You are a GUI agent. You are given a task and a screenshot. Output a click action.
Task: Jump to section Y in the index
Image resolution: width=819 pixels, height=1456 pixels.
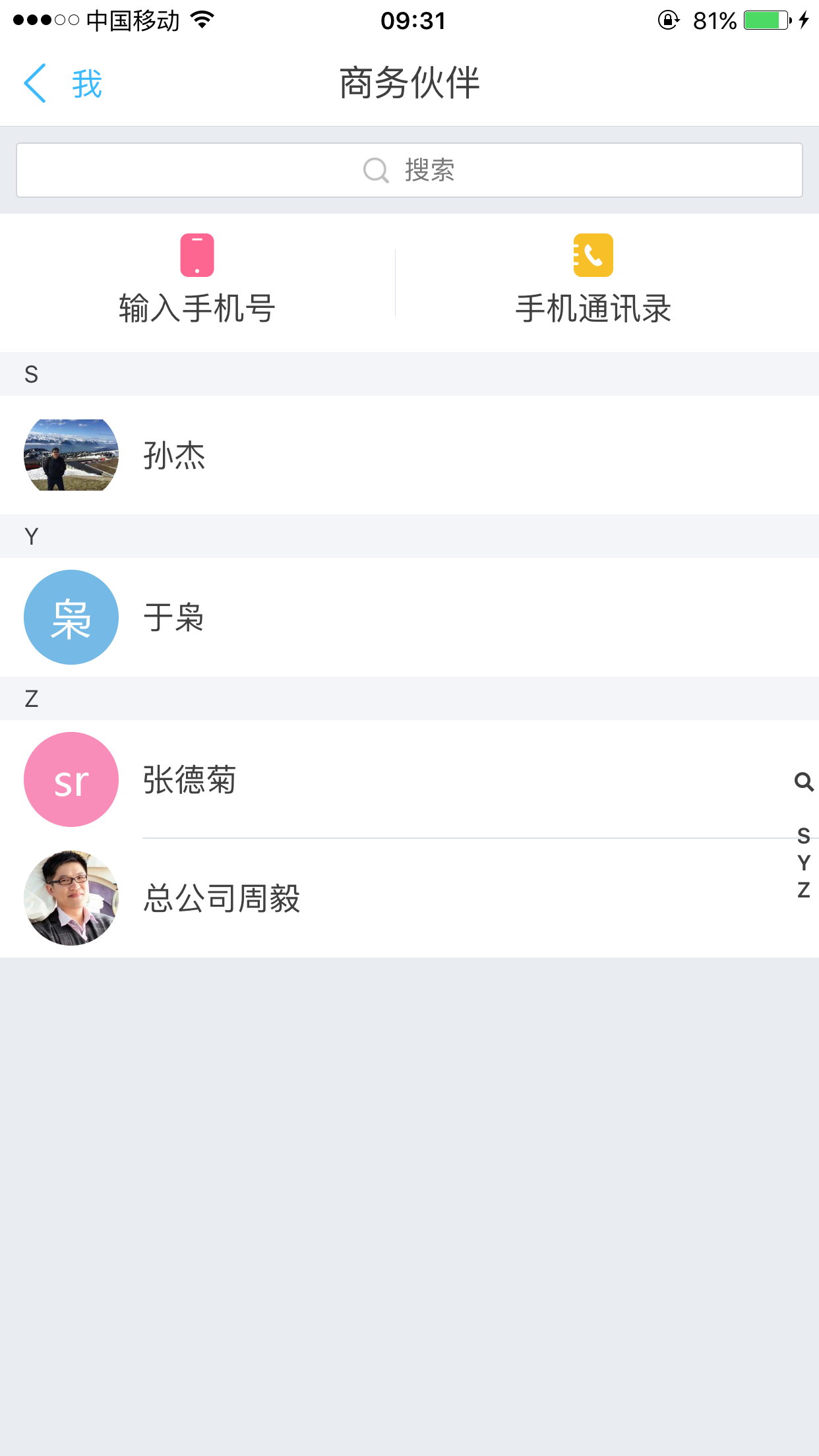[x=803, y=863]
